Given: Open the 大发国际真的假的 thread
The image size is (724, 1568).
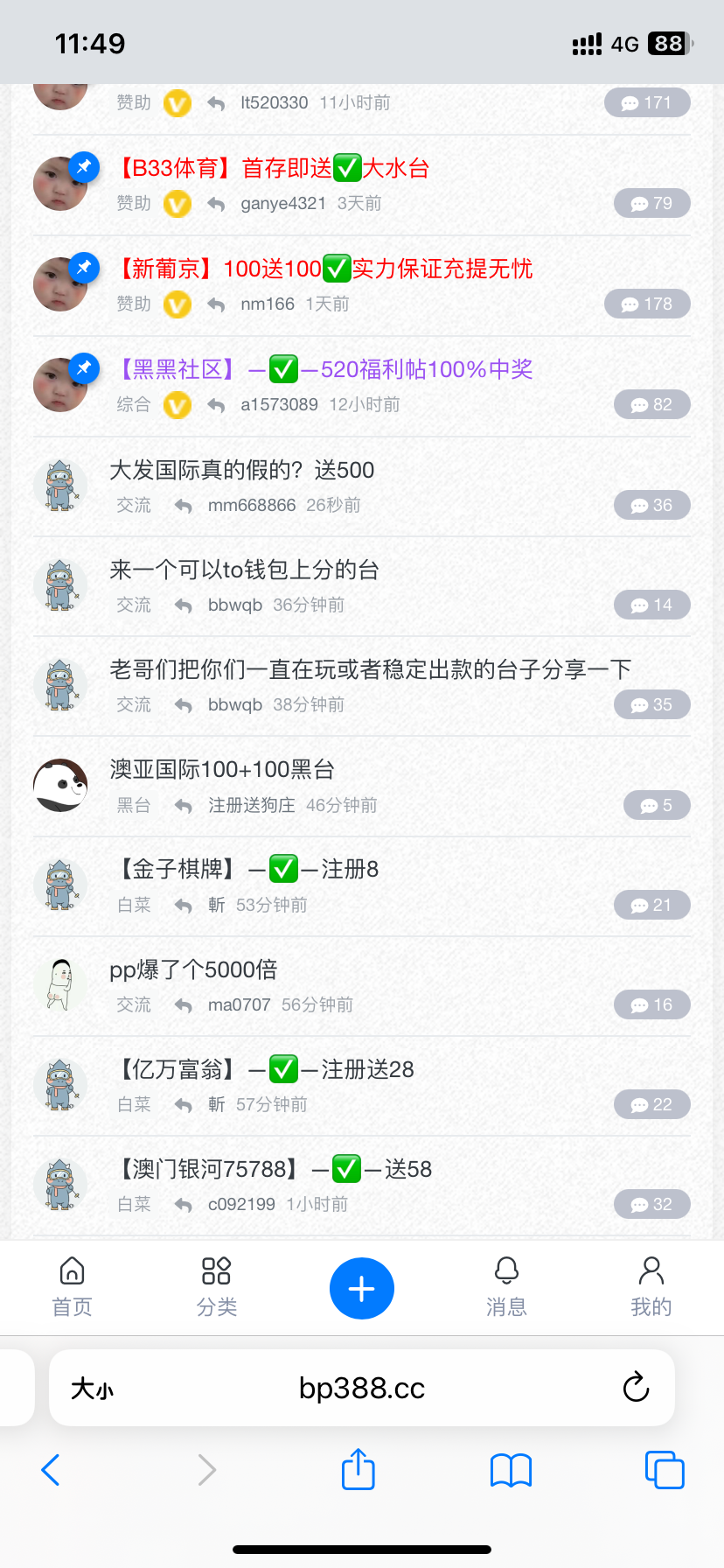Looking at the screenshot, I should 242,470.
